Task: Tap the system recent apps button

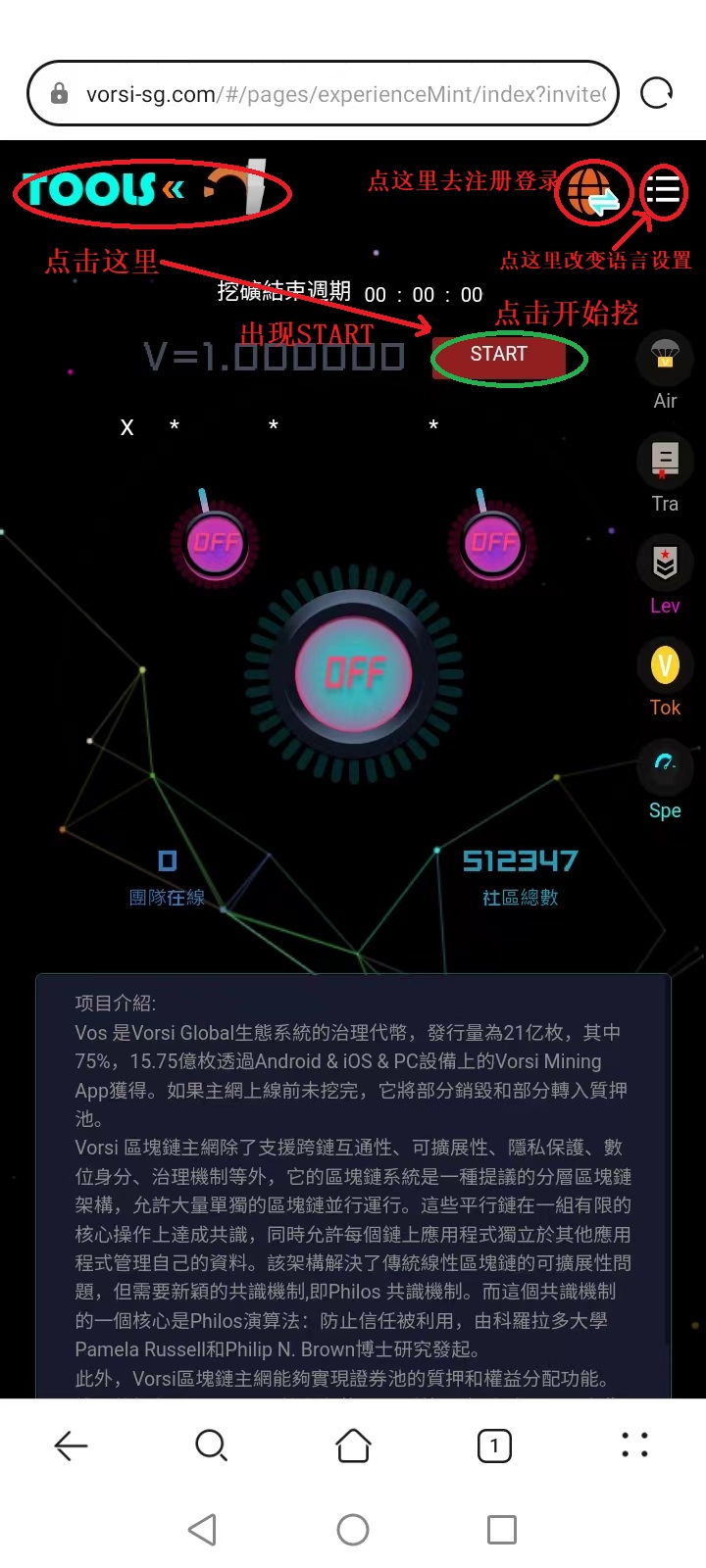Action: pos(502,1530)
